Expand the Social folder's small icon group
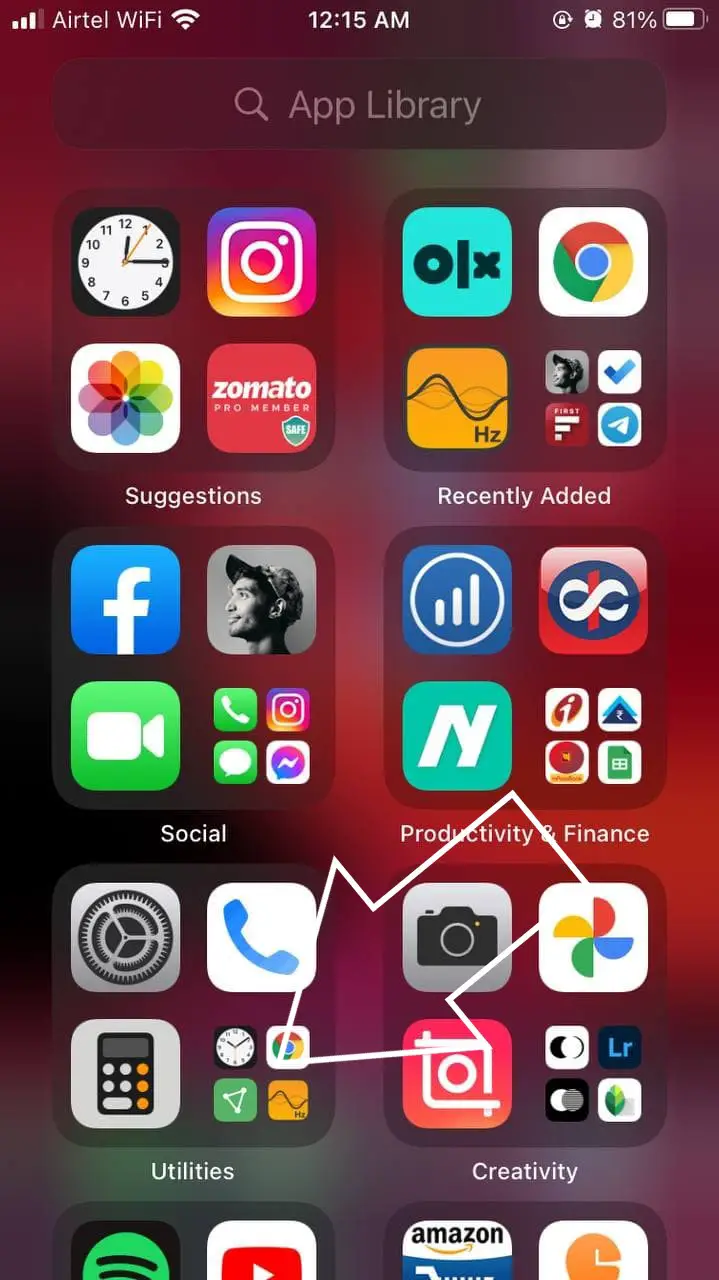Screen dimensions: 719x1280 click(x=261, y=736)
